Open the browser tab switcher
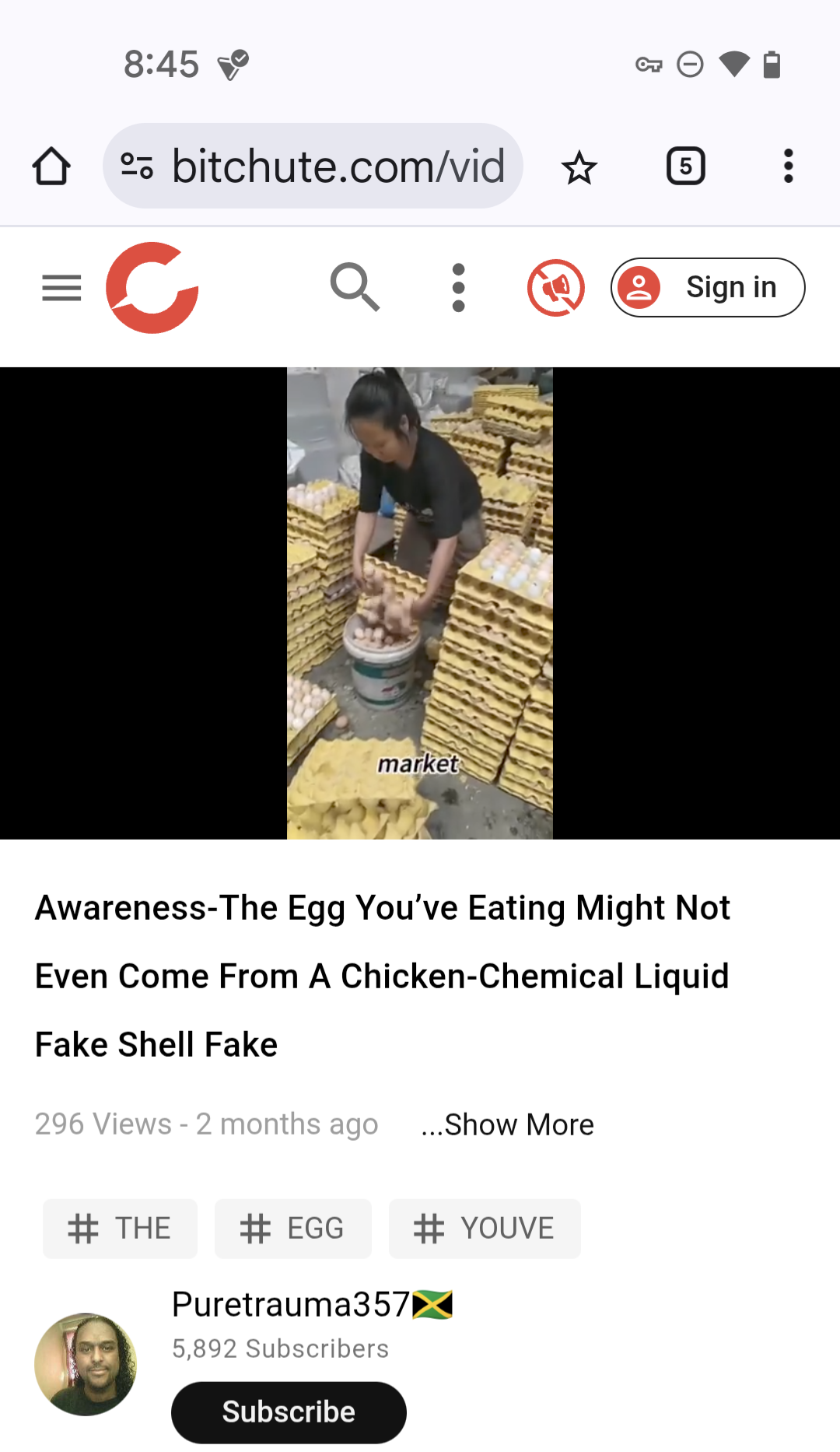This screenshot has height=1452, width=840. point(685,167)
